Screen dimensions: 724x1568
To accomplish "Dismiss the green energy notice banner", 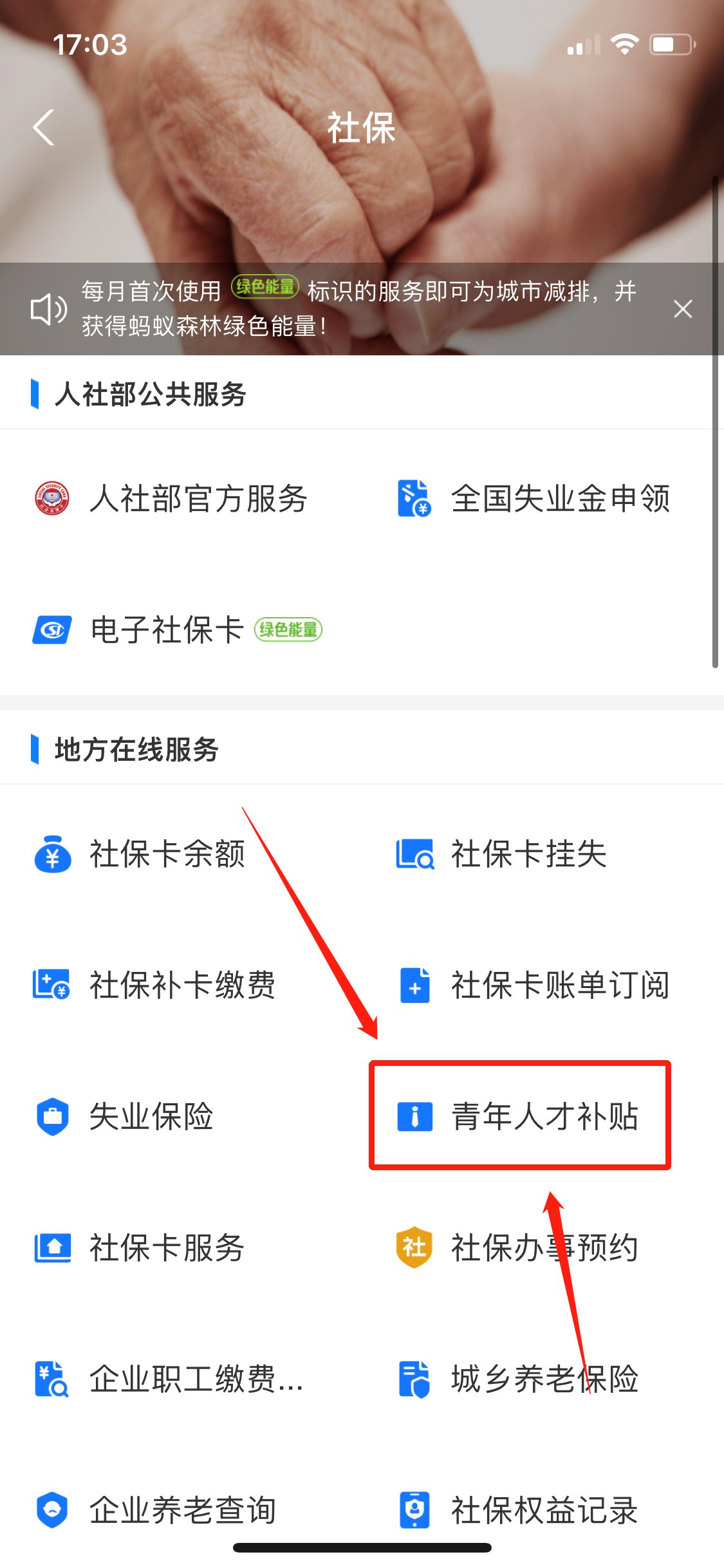I will (x=682, y=309).
